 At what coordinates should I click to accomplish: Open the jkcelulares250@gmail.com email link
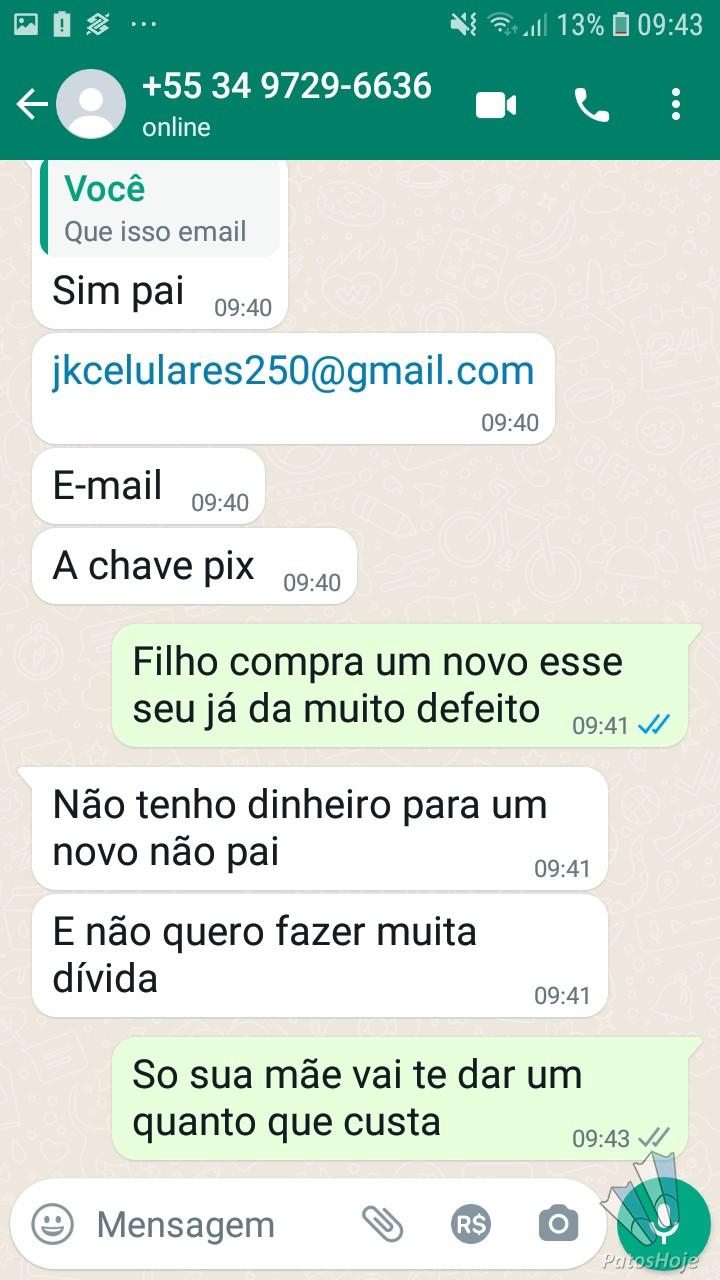point(293,371)
